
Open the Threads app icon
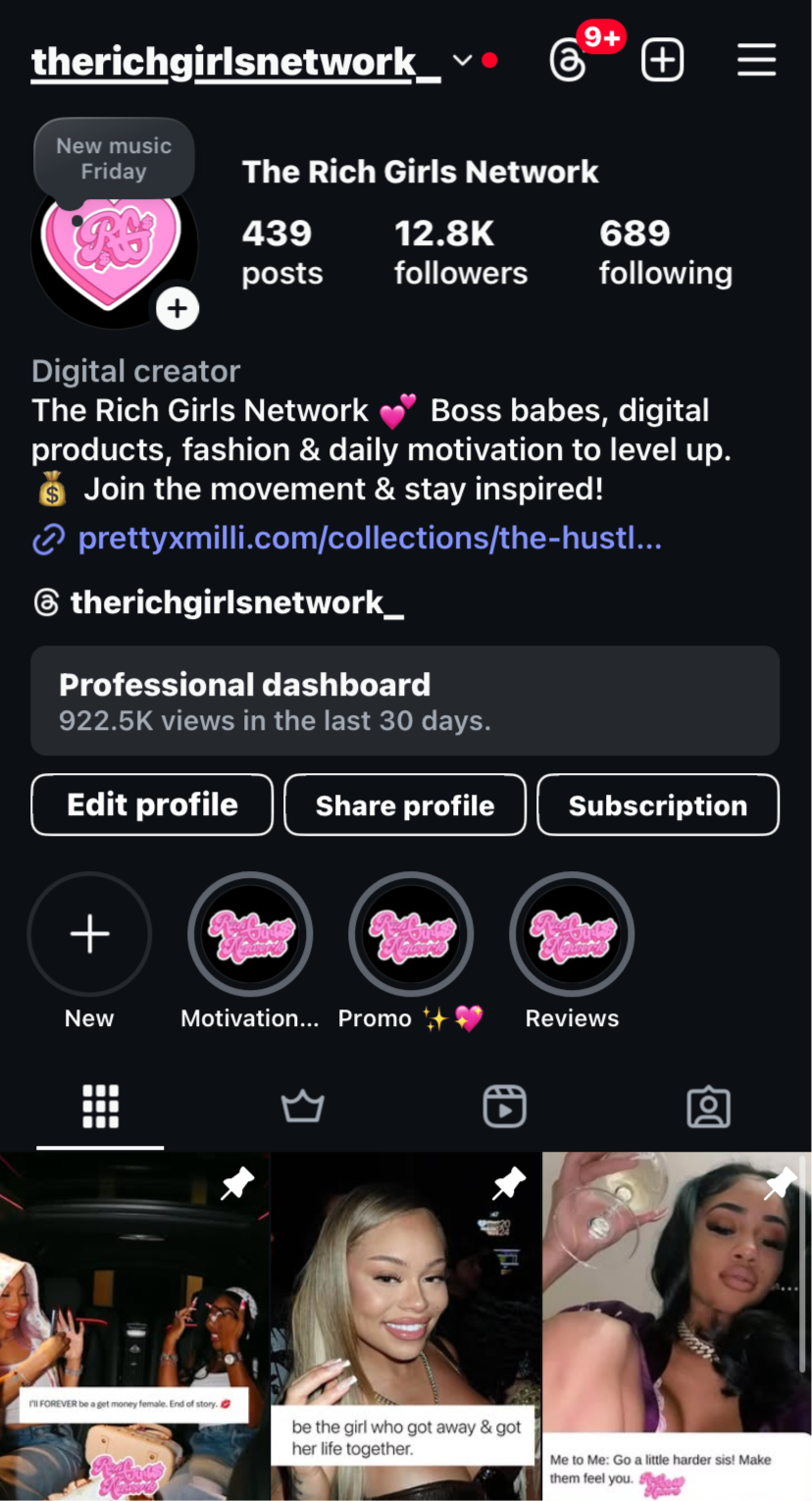(x=568, y=59)
